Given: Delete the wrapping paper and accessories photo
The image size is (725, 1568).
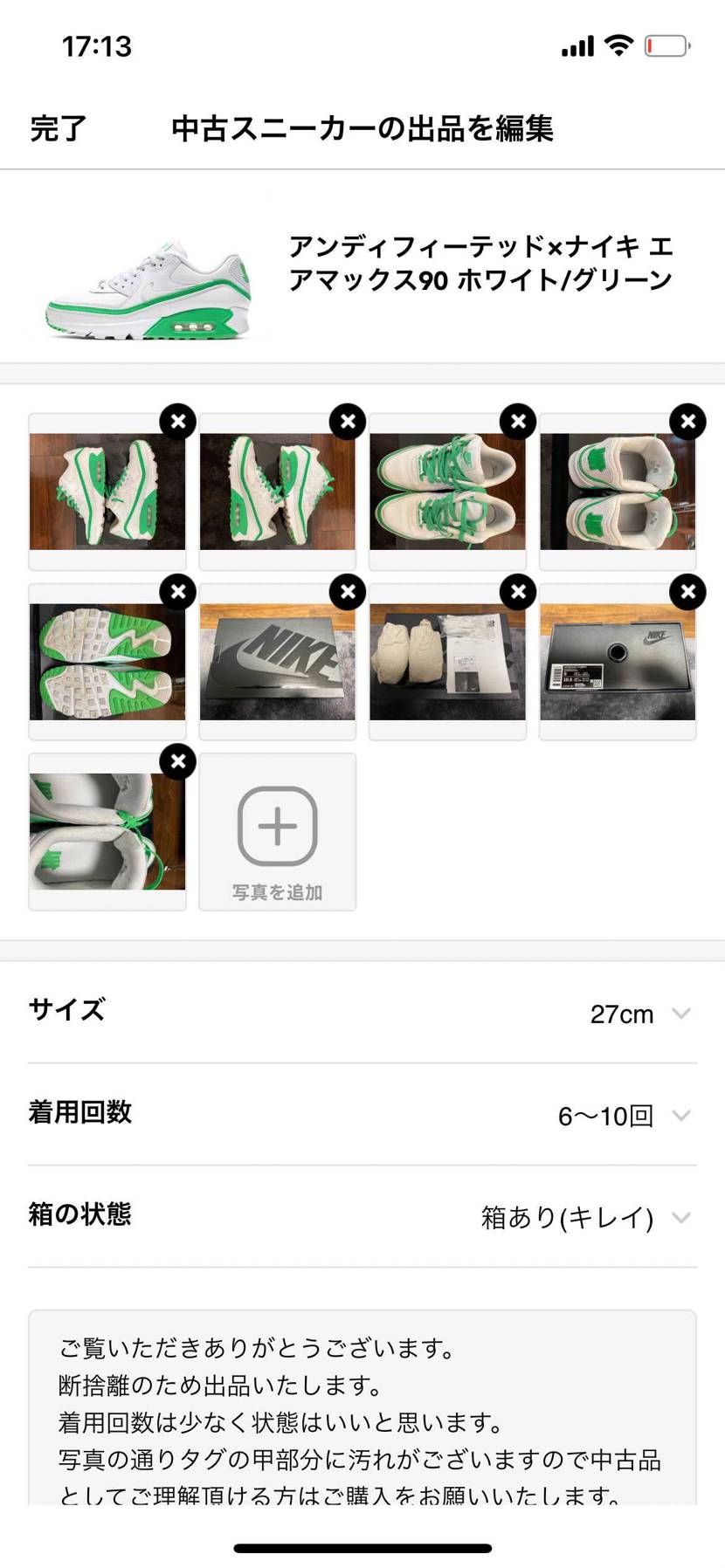Looking at the screenshot, I should click(x=518, y=591).
